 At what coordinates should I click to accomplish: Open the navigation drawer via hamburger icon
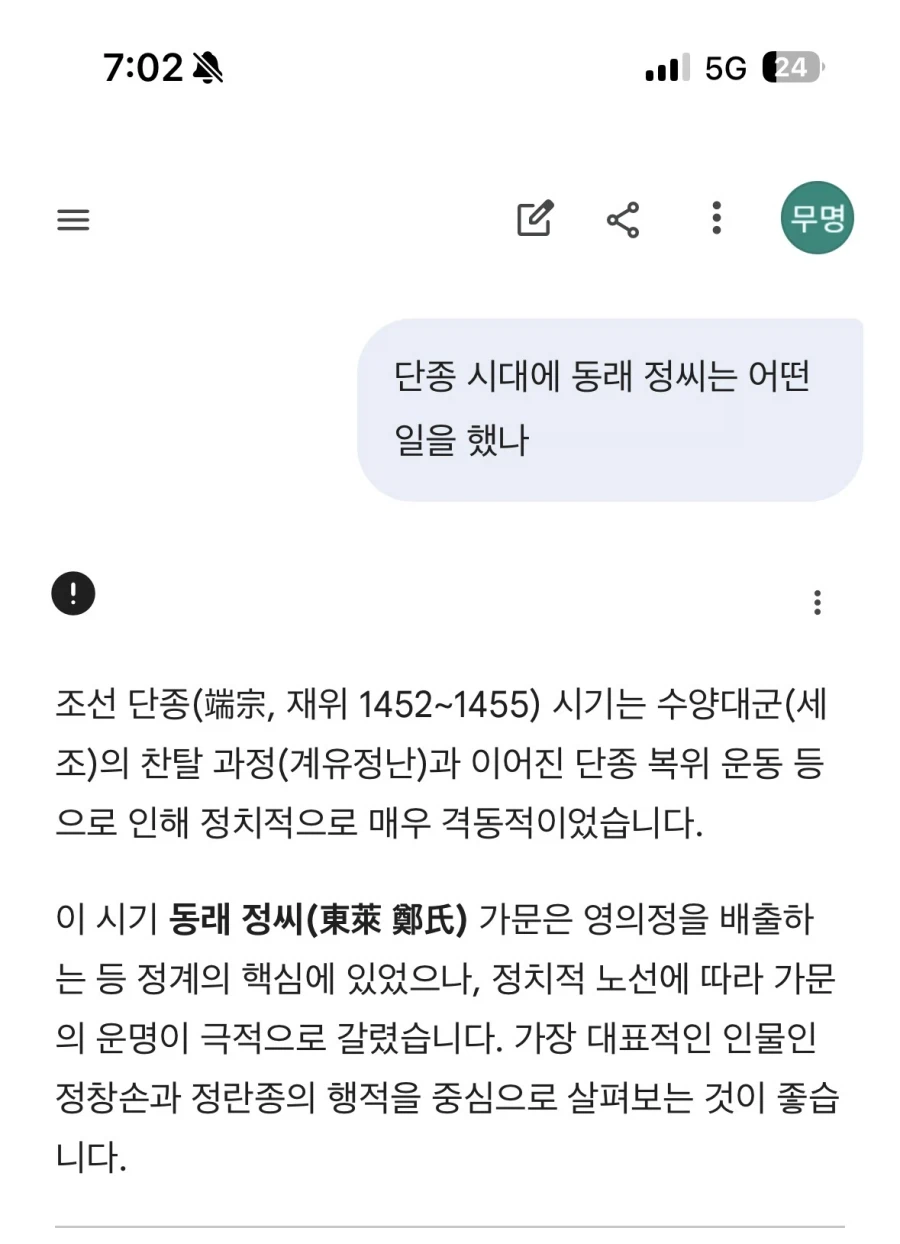tap(73, 220)
